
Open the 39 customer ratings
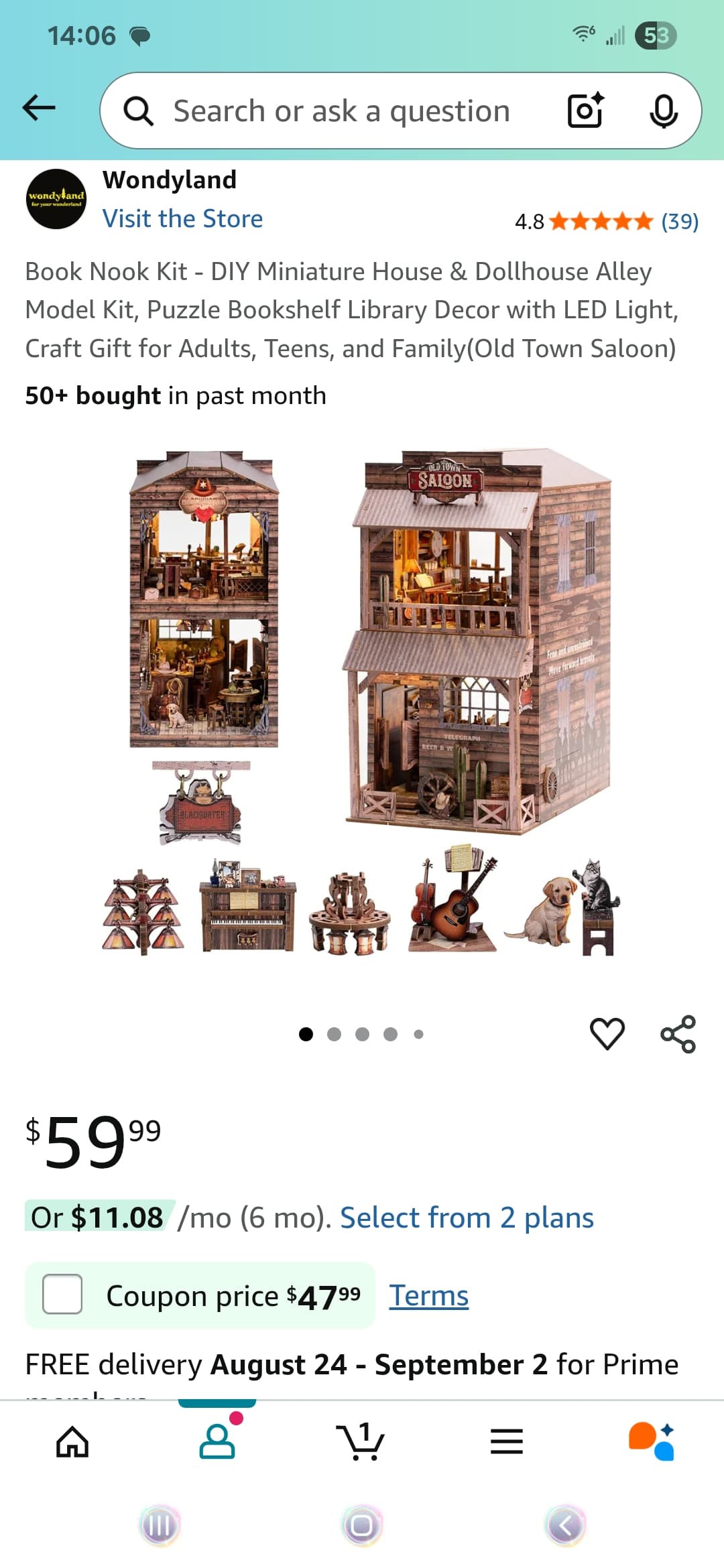(x=680, y=221)
